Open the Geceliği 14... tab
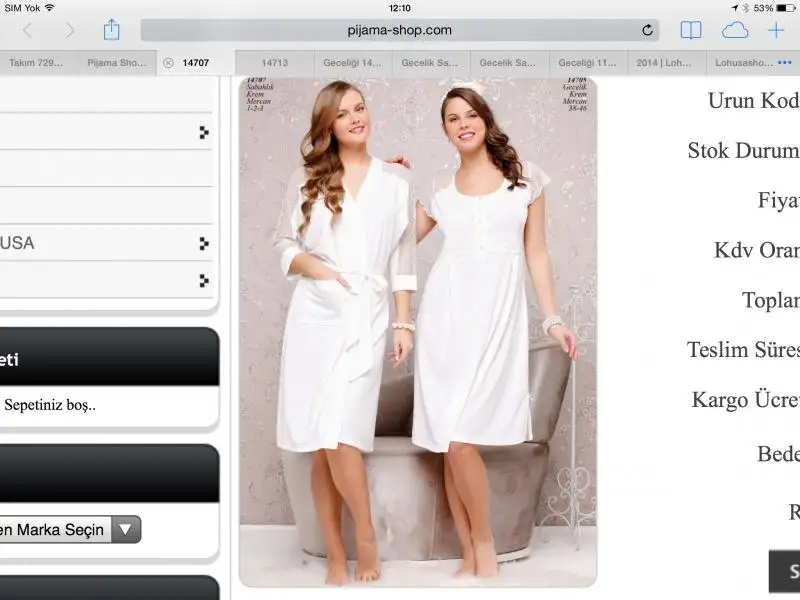 352,62
